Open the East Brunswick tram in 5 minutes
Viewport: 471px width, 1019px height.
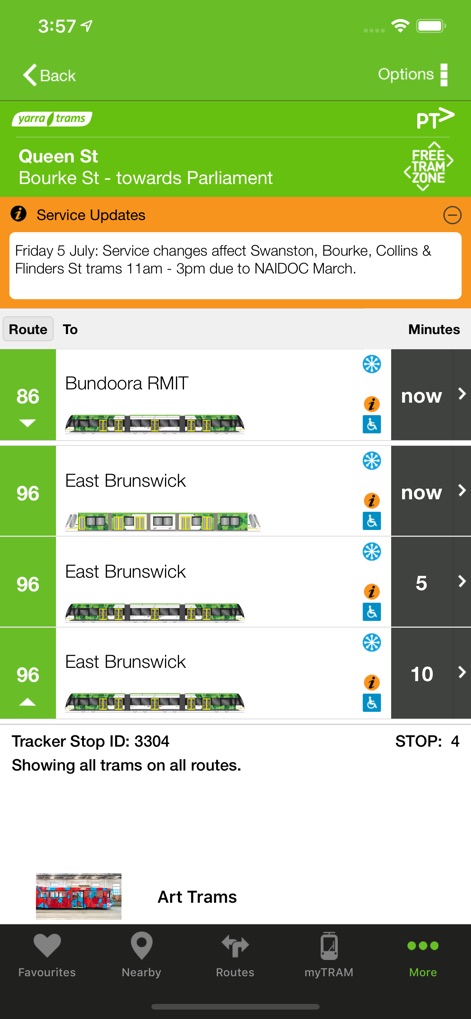[235, 583]
